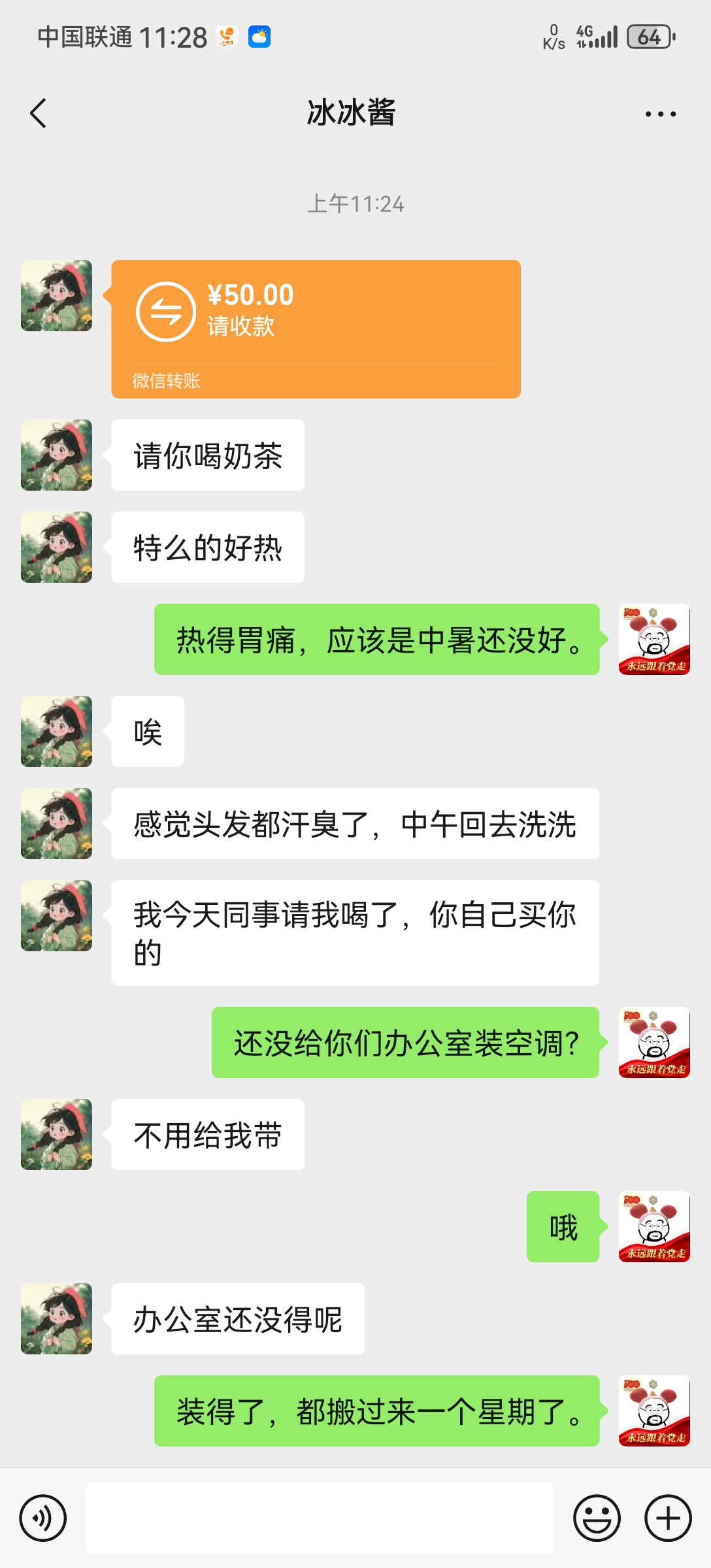
Task: Go back to the chat list
Action: coord(39,114)
